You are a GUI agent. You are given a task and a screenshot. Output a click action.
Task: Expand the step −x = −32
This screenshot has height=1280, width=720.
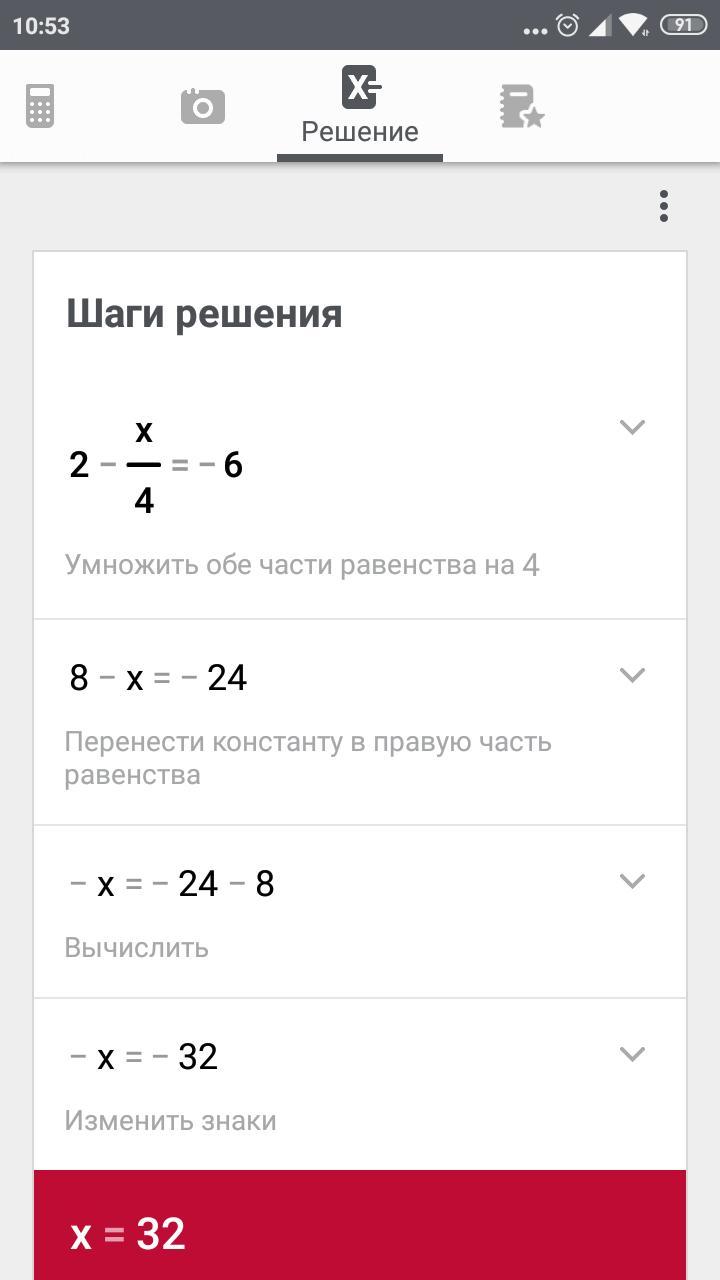click(631, 1054)
